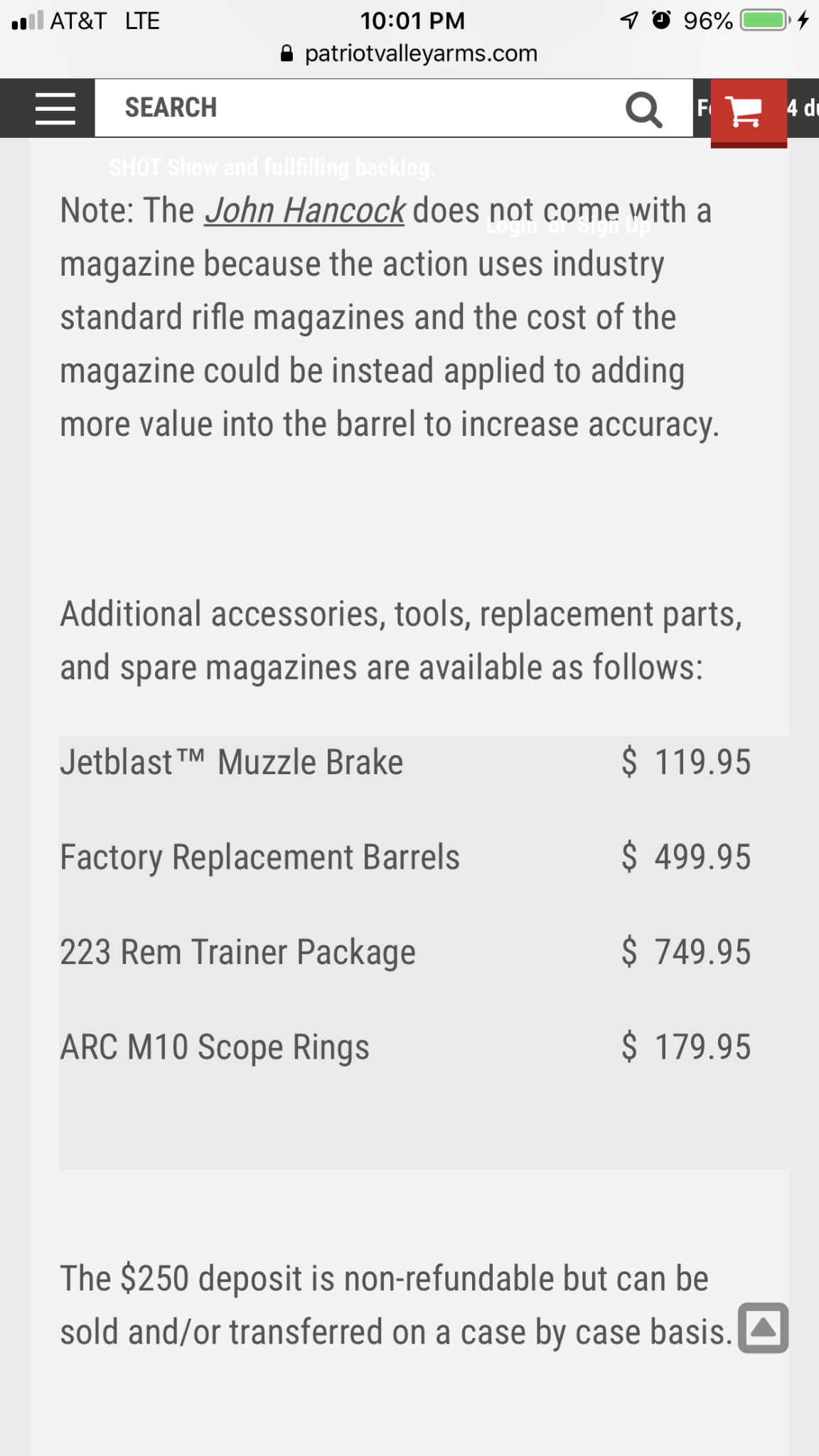
Task: Tap the back-to-top arrow button
Action: pos(763,1327)
